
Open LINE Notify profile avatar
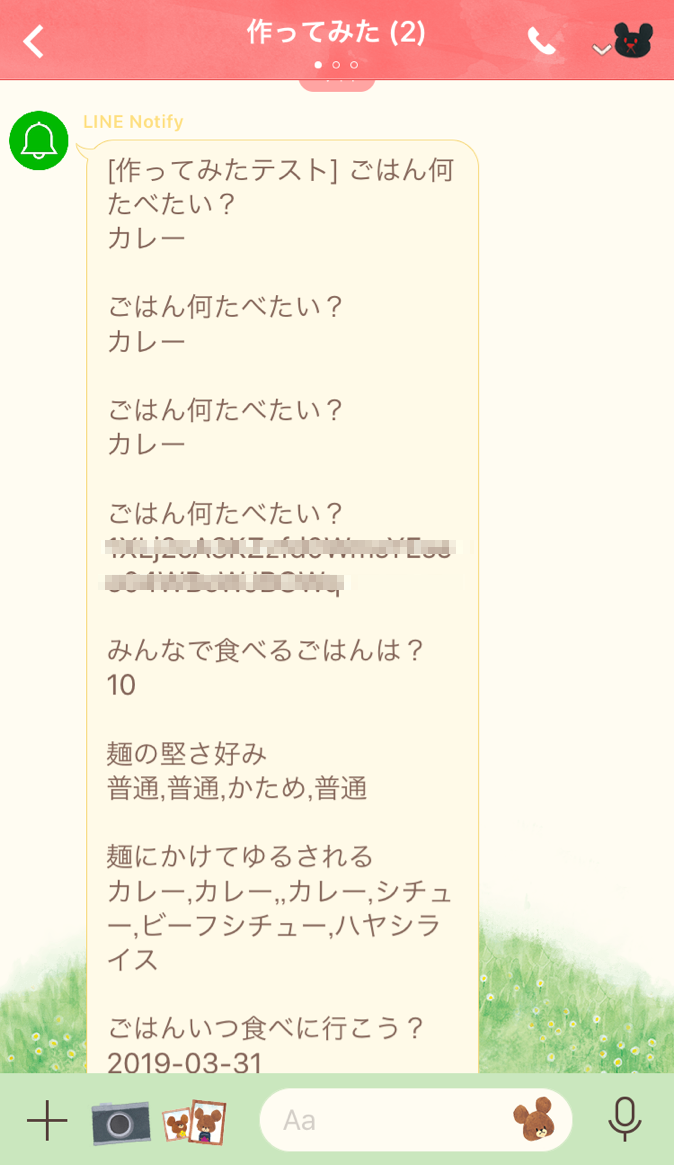(39, 140)
